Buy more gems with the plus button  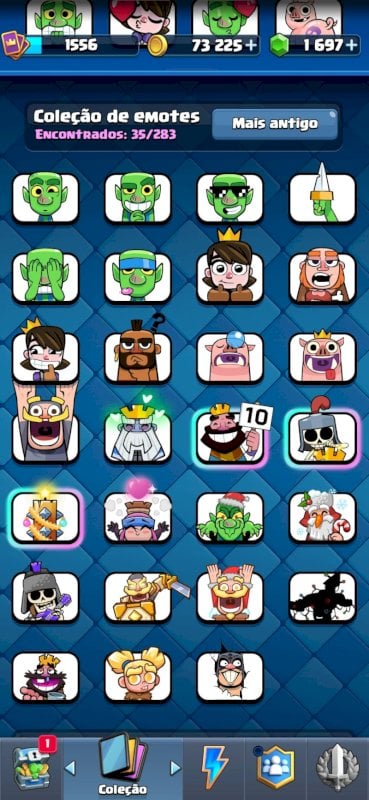(x=352, y=45)
